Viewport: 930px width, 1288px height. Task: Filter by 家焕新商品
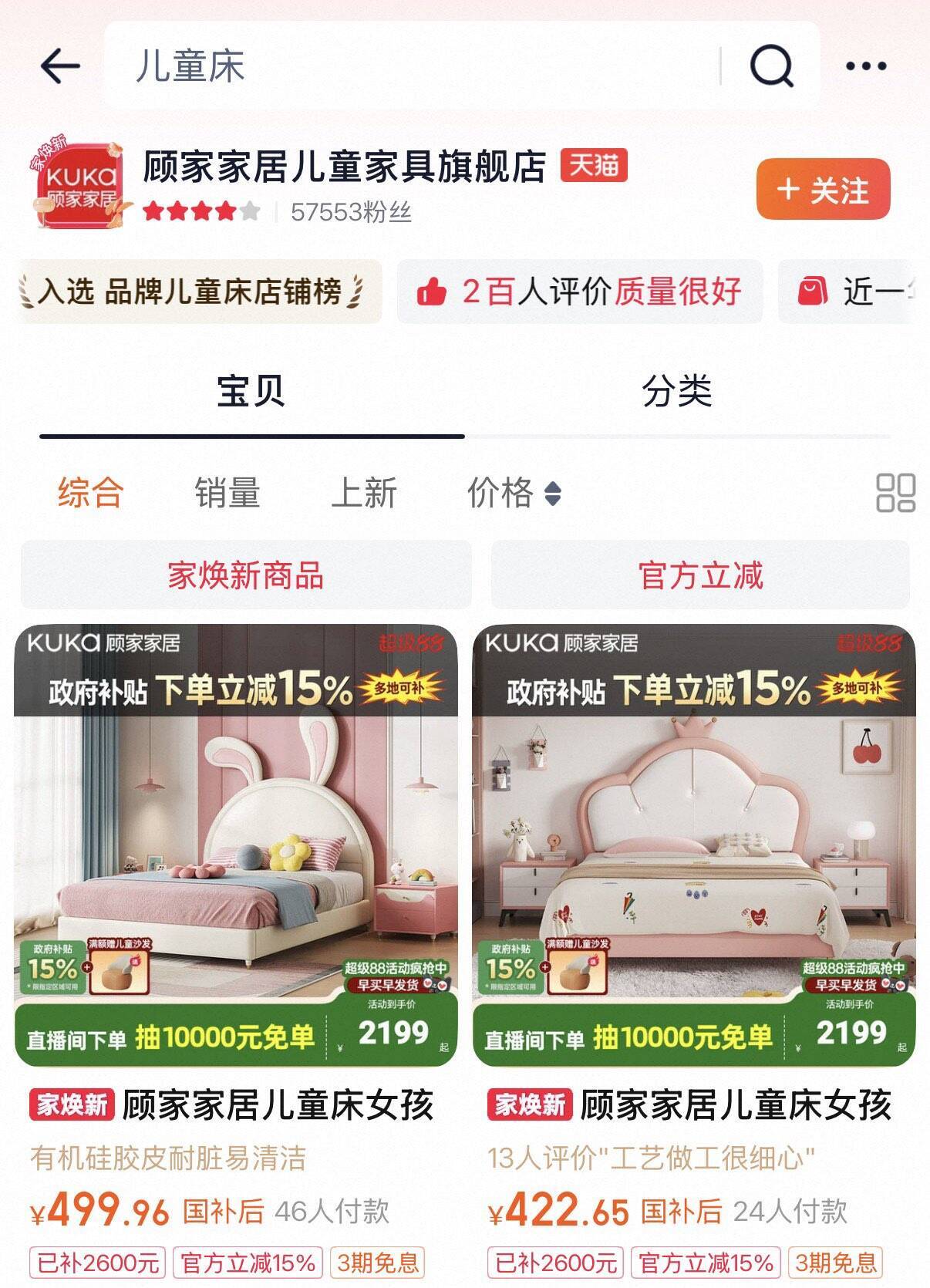245,575
